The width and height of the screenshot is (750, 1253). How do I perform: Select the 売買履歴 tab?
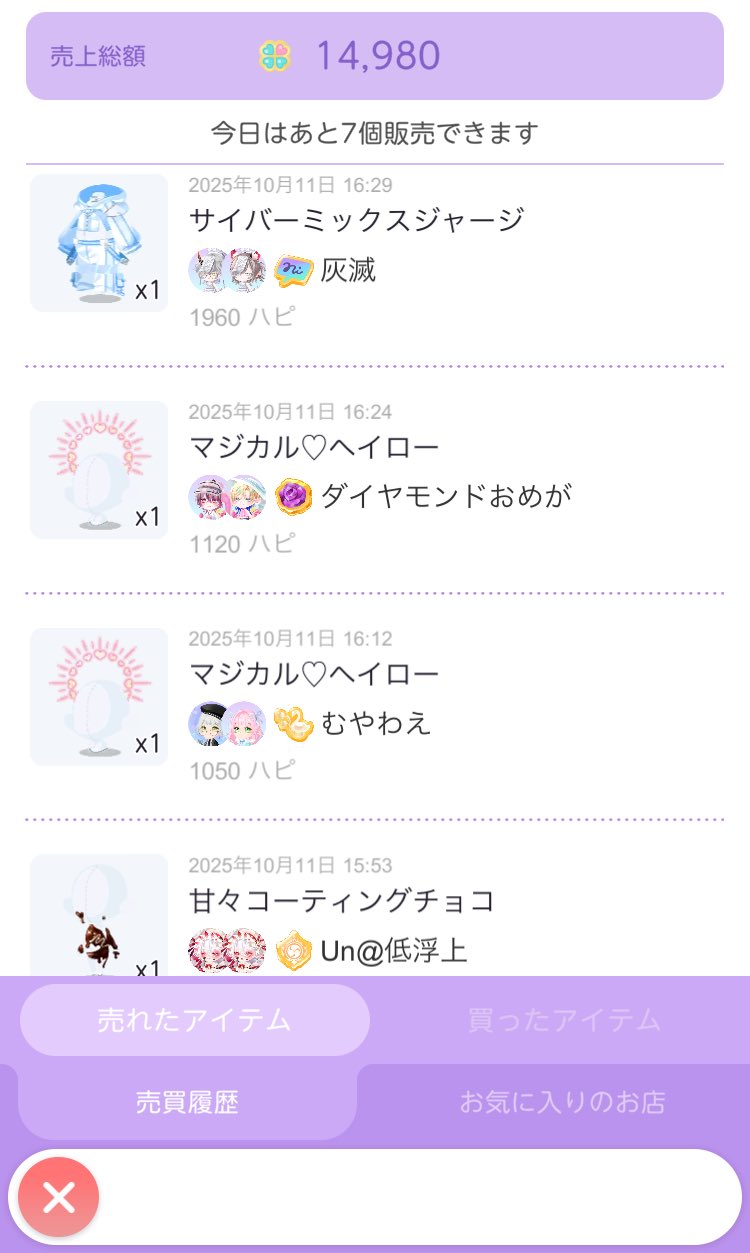[x=187, y=1102]
